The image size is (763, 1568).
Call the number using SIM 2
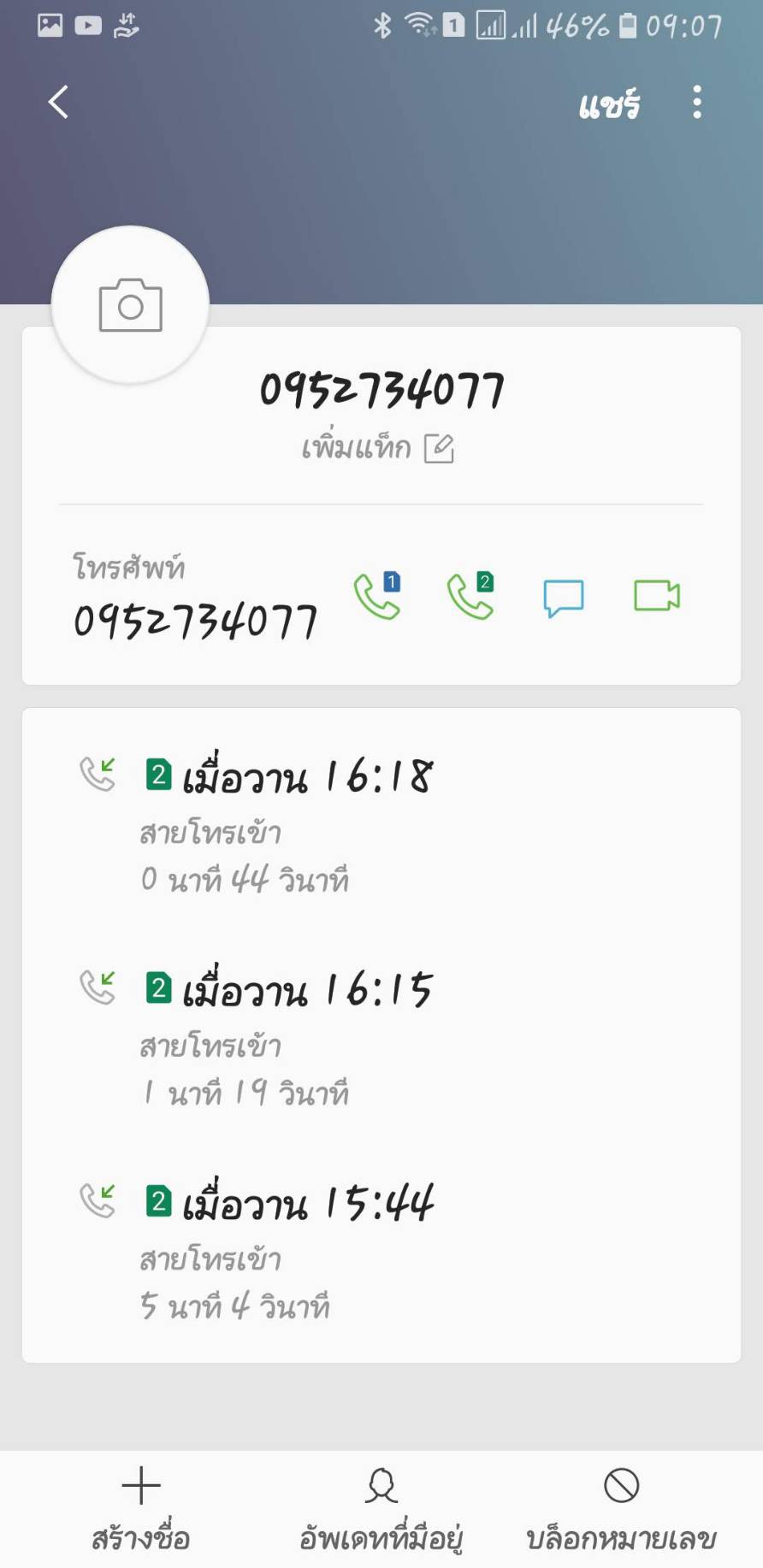(x=470, y=595)
